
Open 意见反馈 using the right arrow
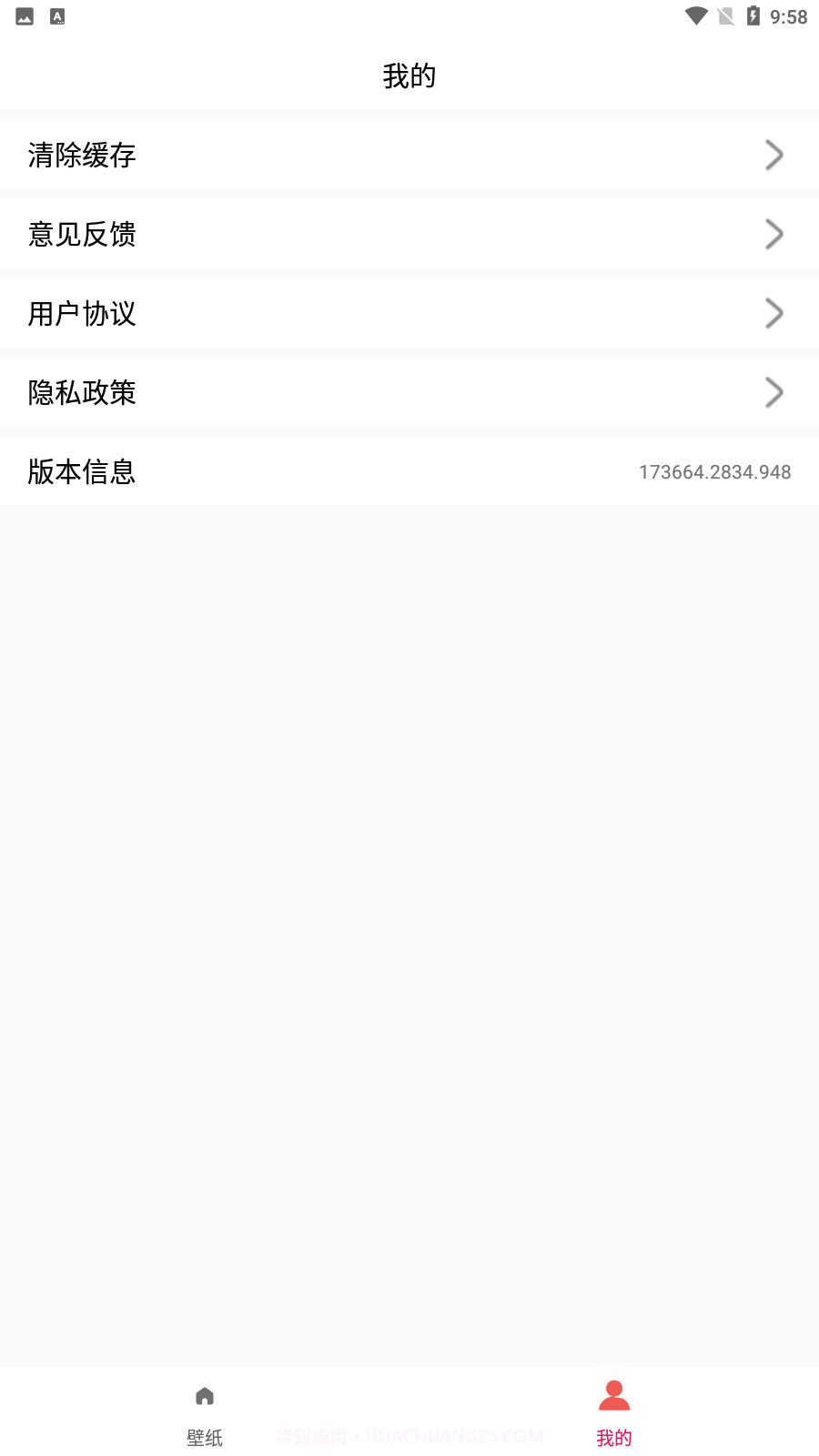click(774, 234)
